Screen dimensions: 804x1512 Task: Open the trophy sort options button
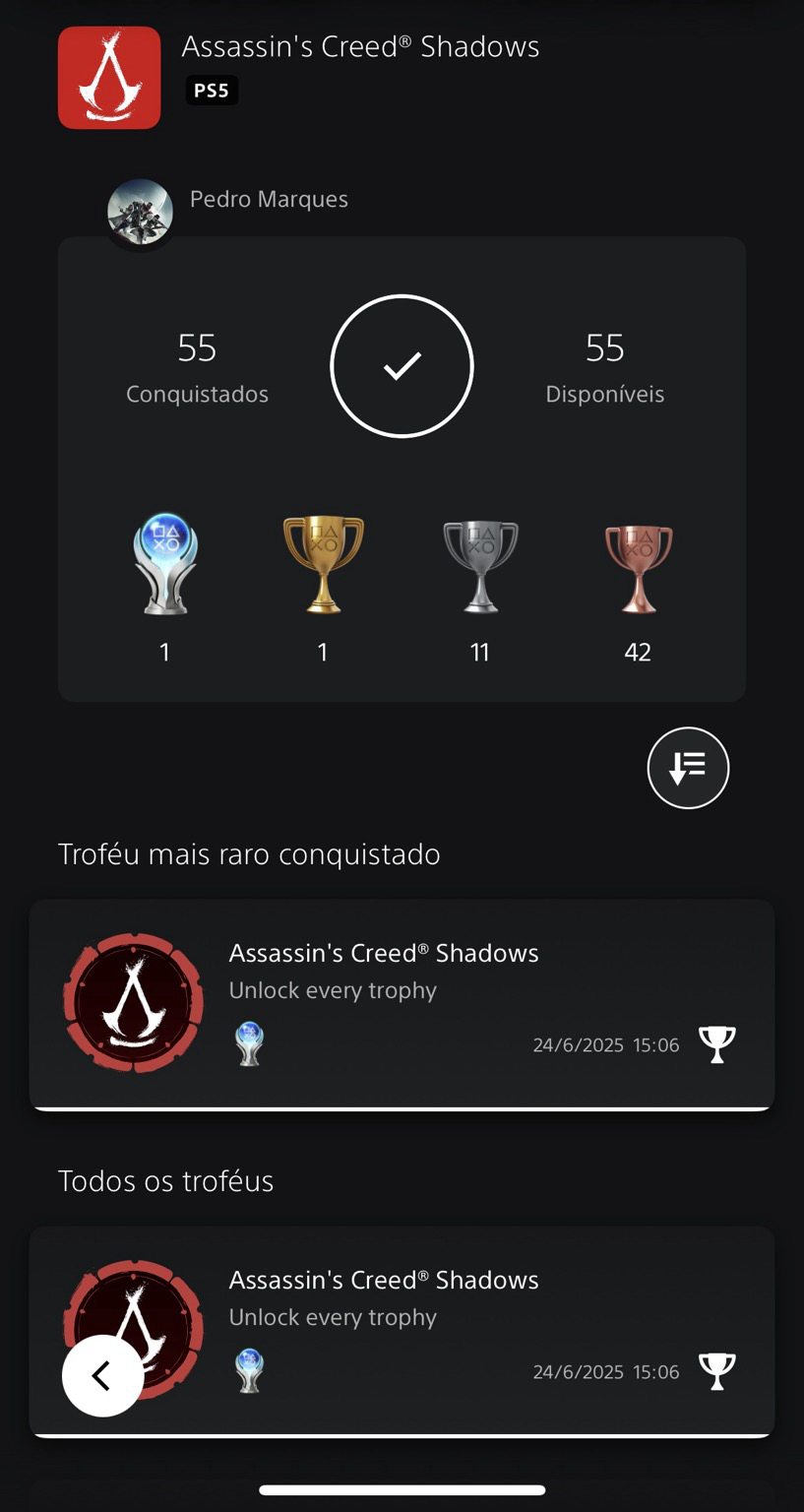click(x=688, y=768)
